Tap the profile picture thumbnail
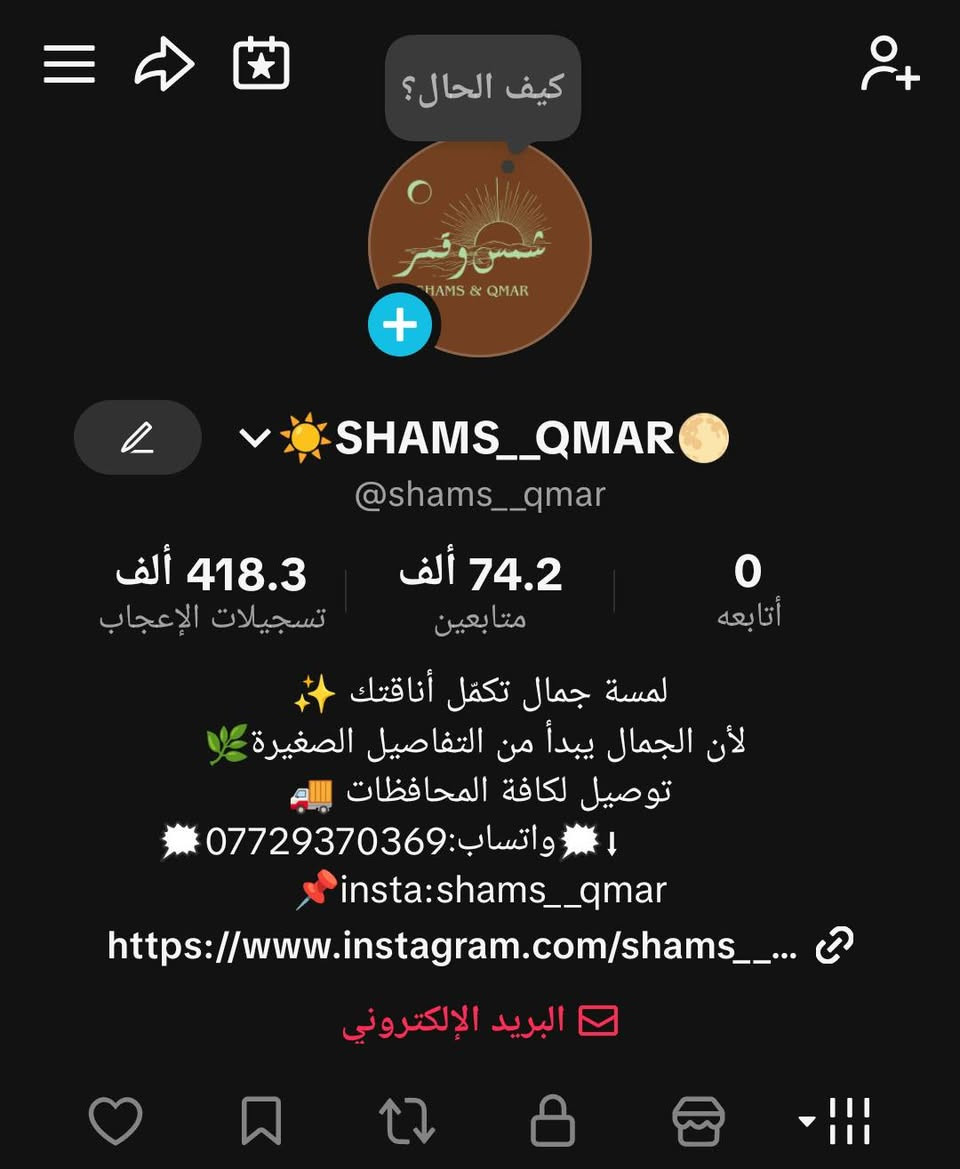This screenshot has height=1169, width=960. 480,245
